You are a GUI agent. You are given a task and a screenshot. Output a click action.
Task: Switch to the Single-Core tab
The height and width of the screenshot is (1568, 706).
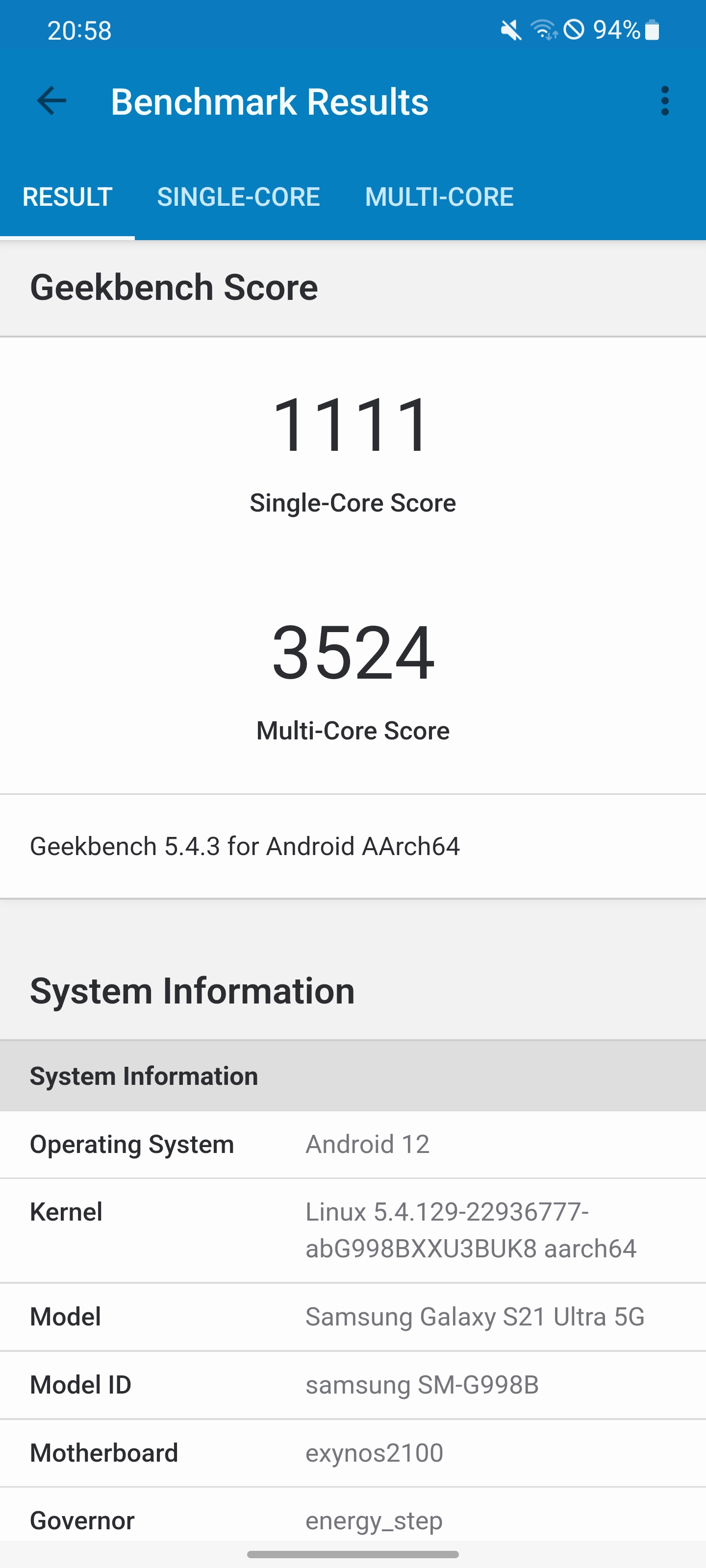pos(238,197)
